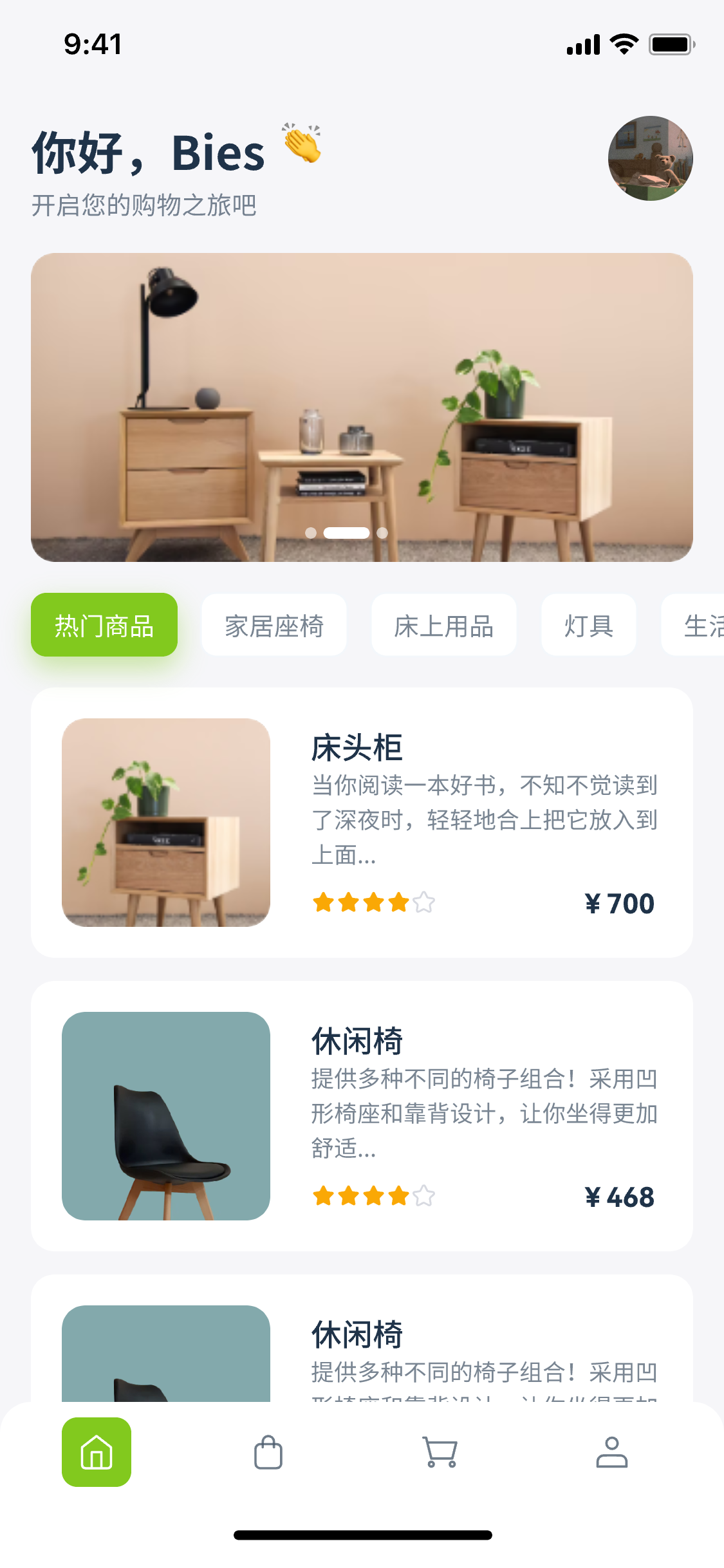Switch to the 床上用品 category

(444, 625)
